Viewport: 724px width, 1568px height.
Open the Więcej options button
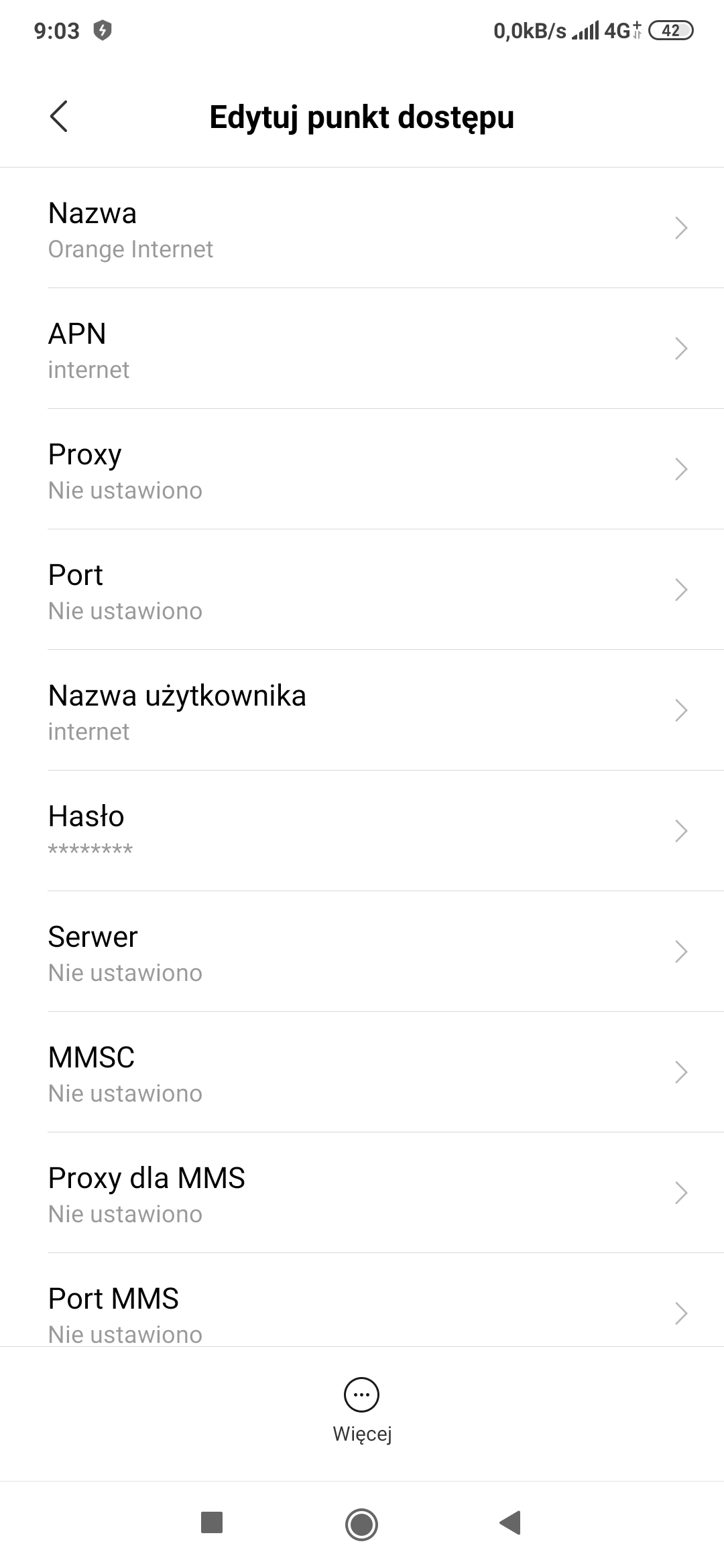coord(362,1409)
